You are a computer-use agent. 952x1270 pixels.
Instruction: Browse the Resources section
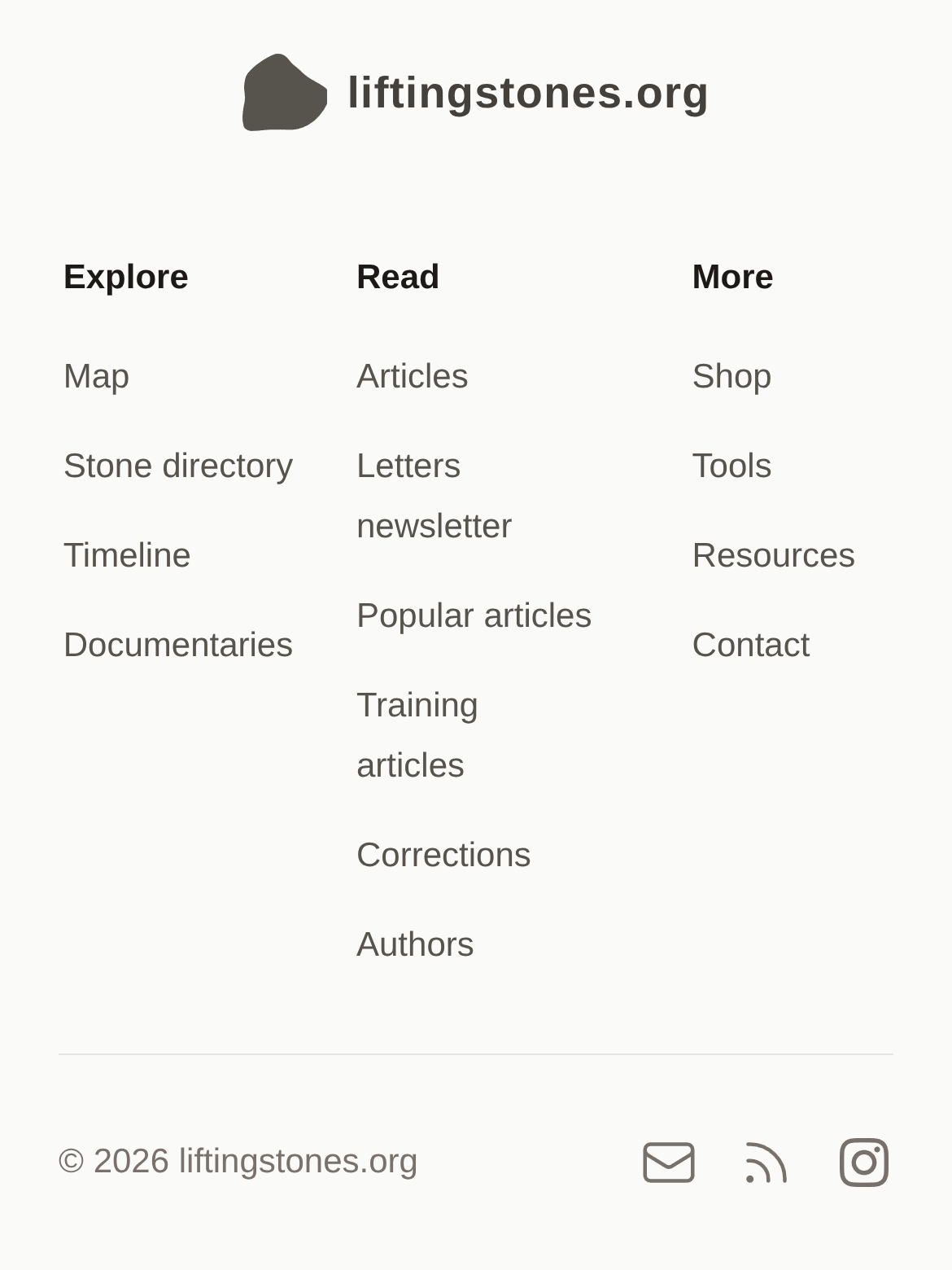click(x=773, y=555)
